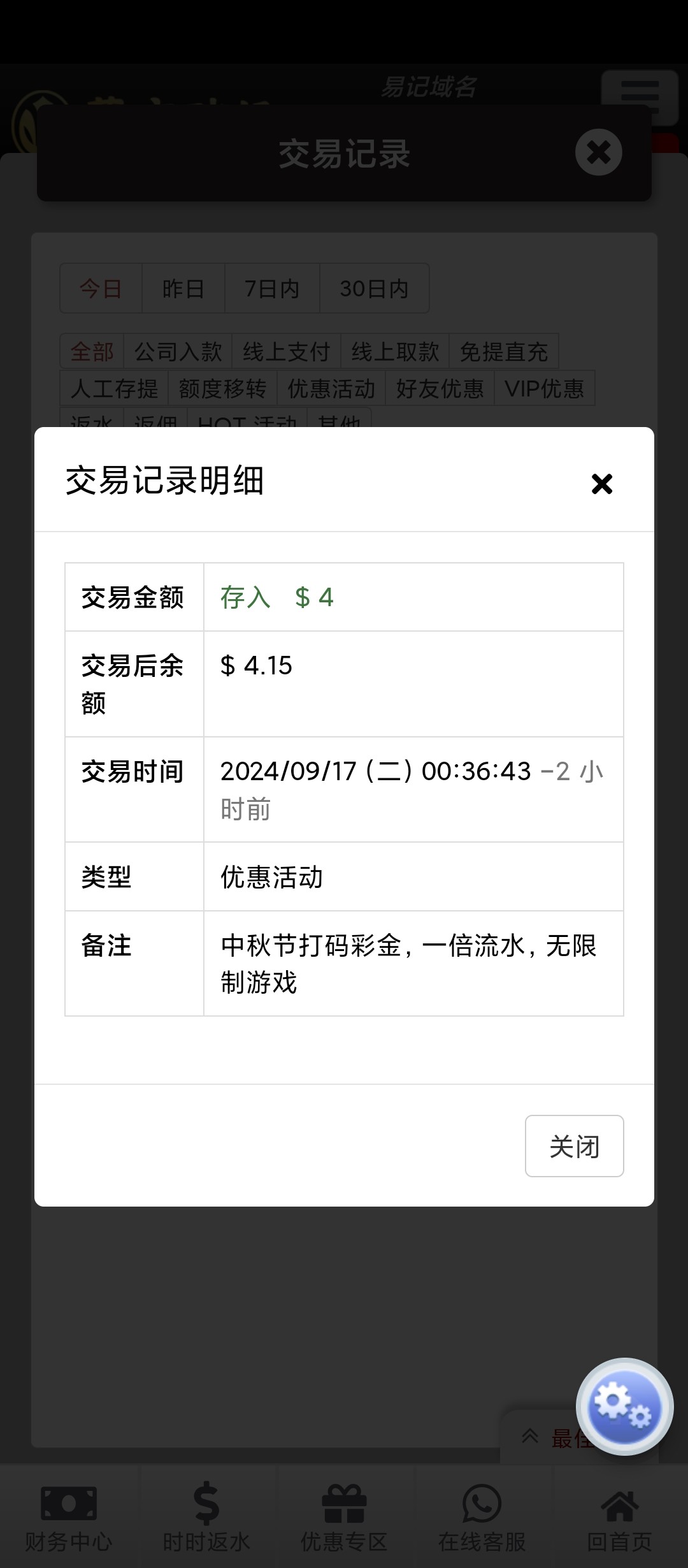Close the 交易记录明细 dialog with the X

[x=601, y=484]
